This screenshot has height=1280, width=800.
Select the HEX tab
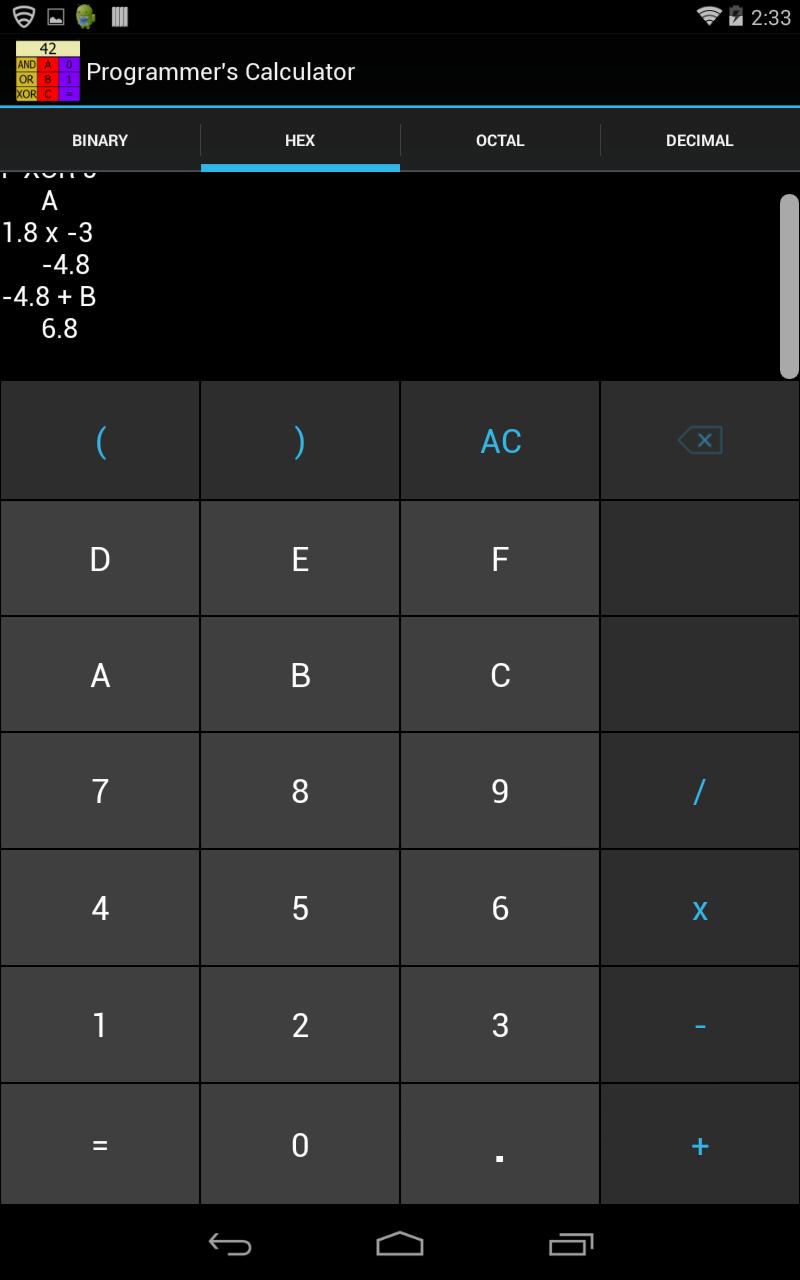[x=299, y=140]
